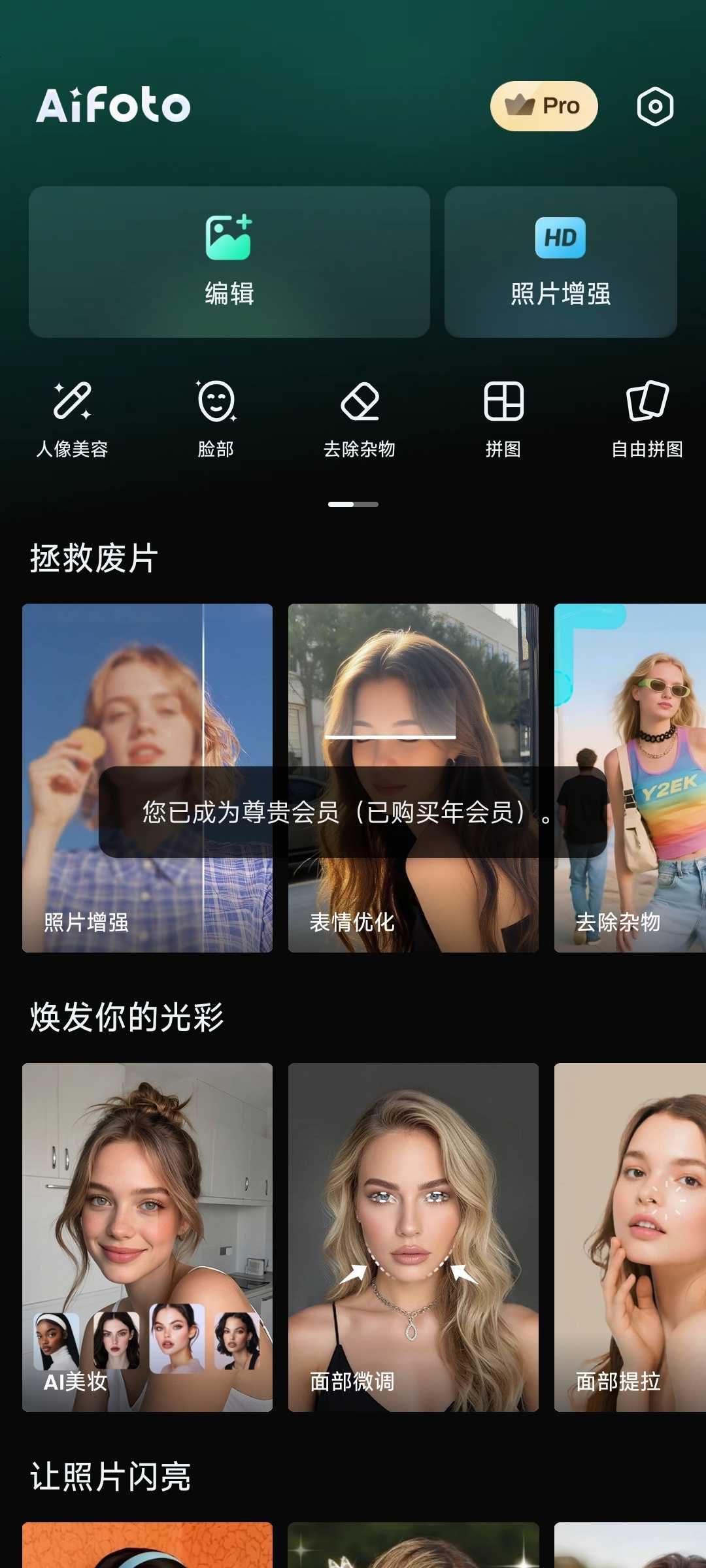
Task: Open the settings gear icon
Action: [x=655, y=106]
